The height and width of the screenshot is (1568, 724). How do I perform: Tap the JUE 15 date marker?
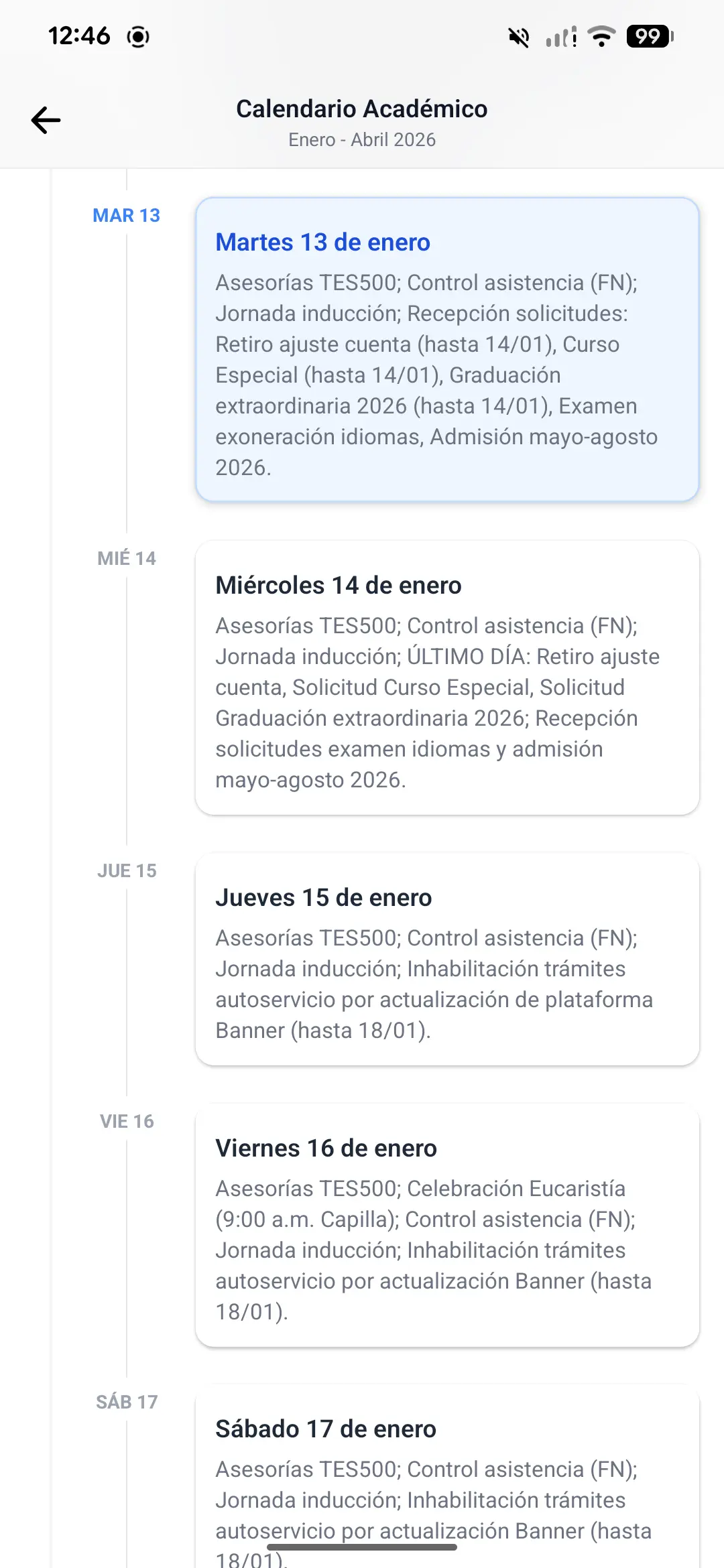(x=127, y=870)
